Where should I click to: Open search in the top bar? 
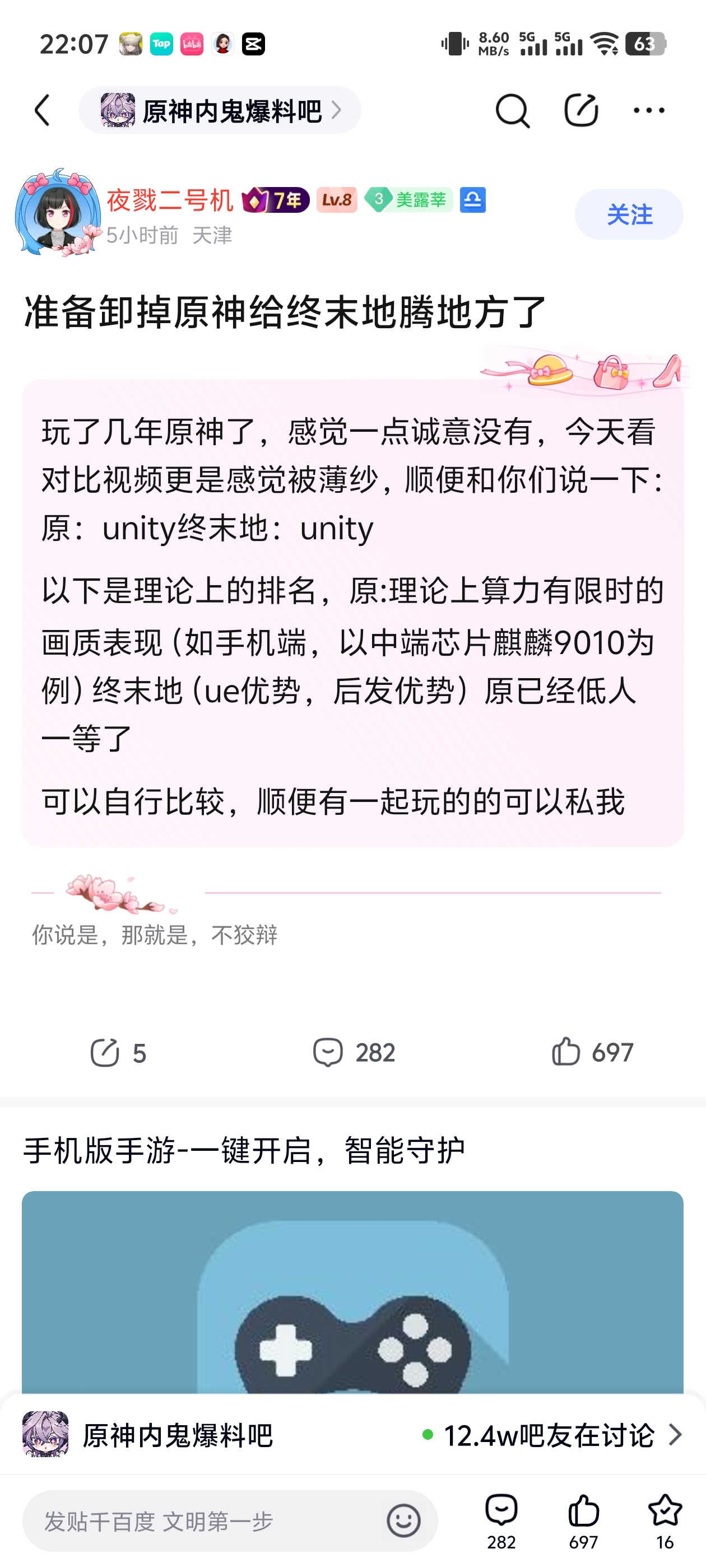coord(512,110)
